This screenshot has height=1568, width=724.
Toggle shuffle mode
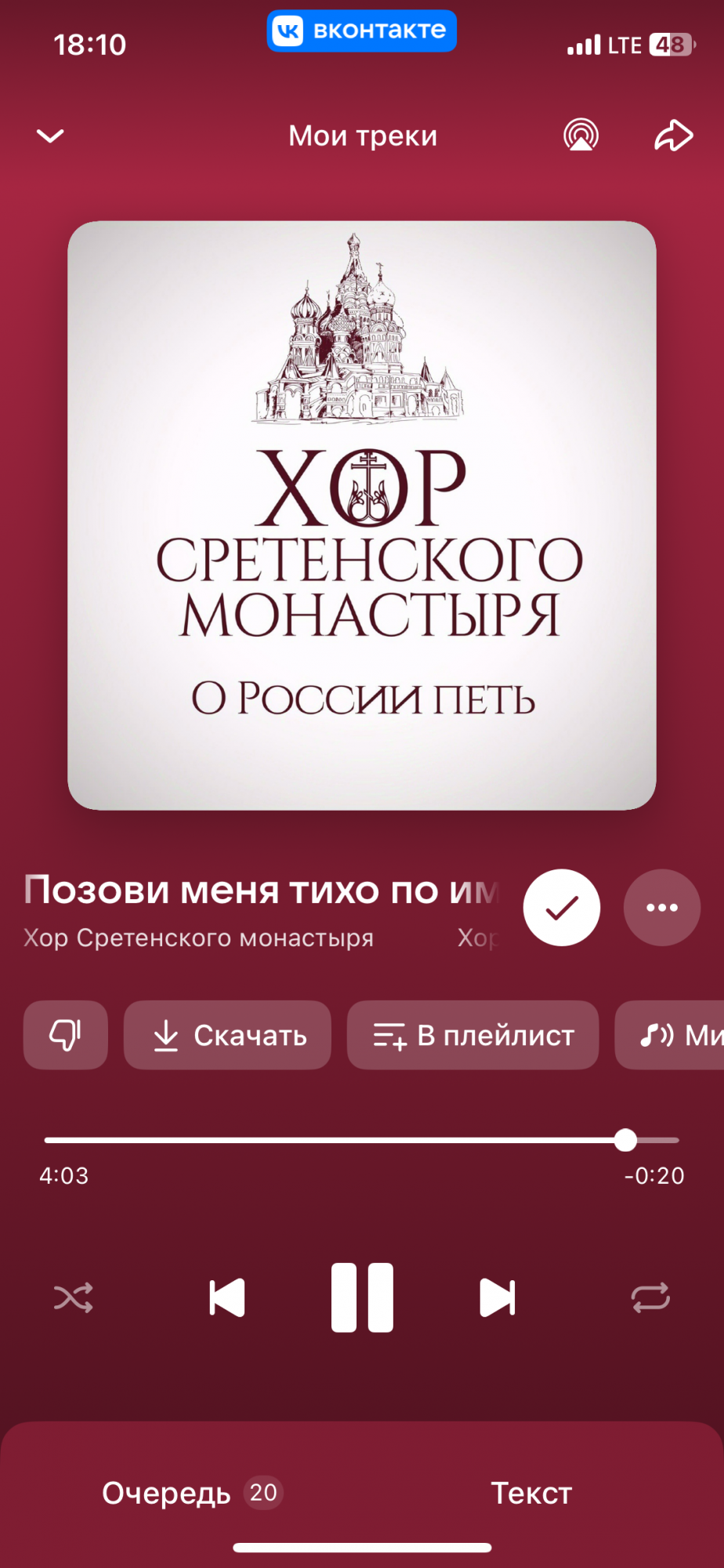coord(74,1298)
